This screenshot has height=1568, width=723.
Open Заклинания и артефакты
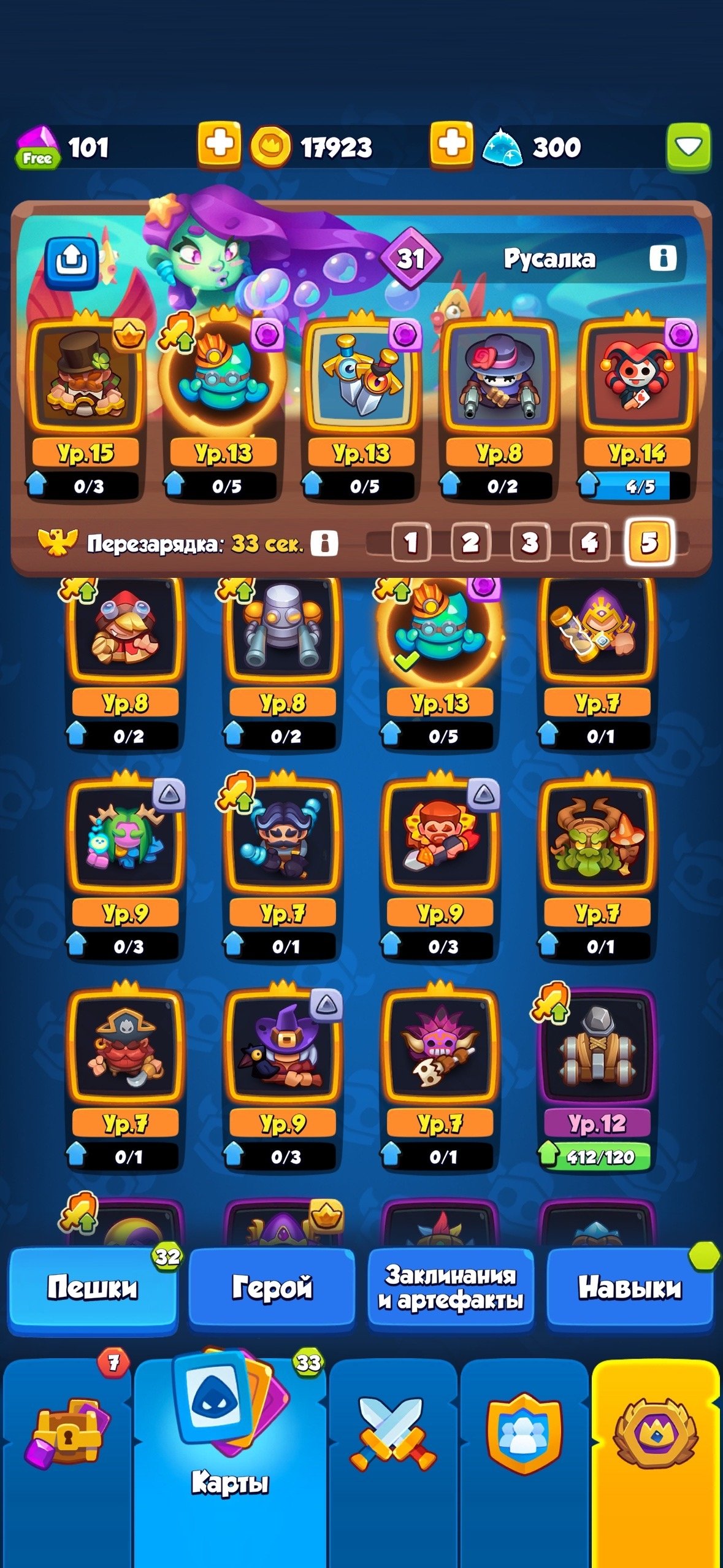pyautogui.click(x=451, y=1287)
